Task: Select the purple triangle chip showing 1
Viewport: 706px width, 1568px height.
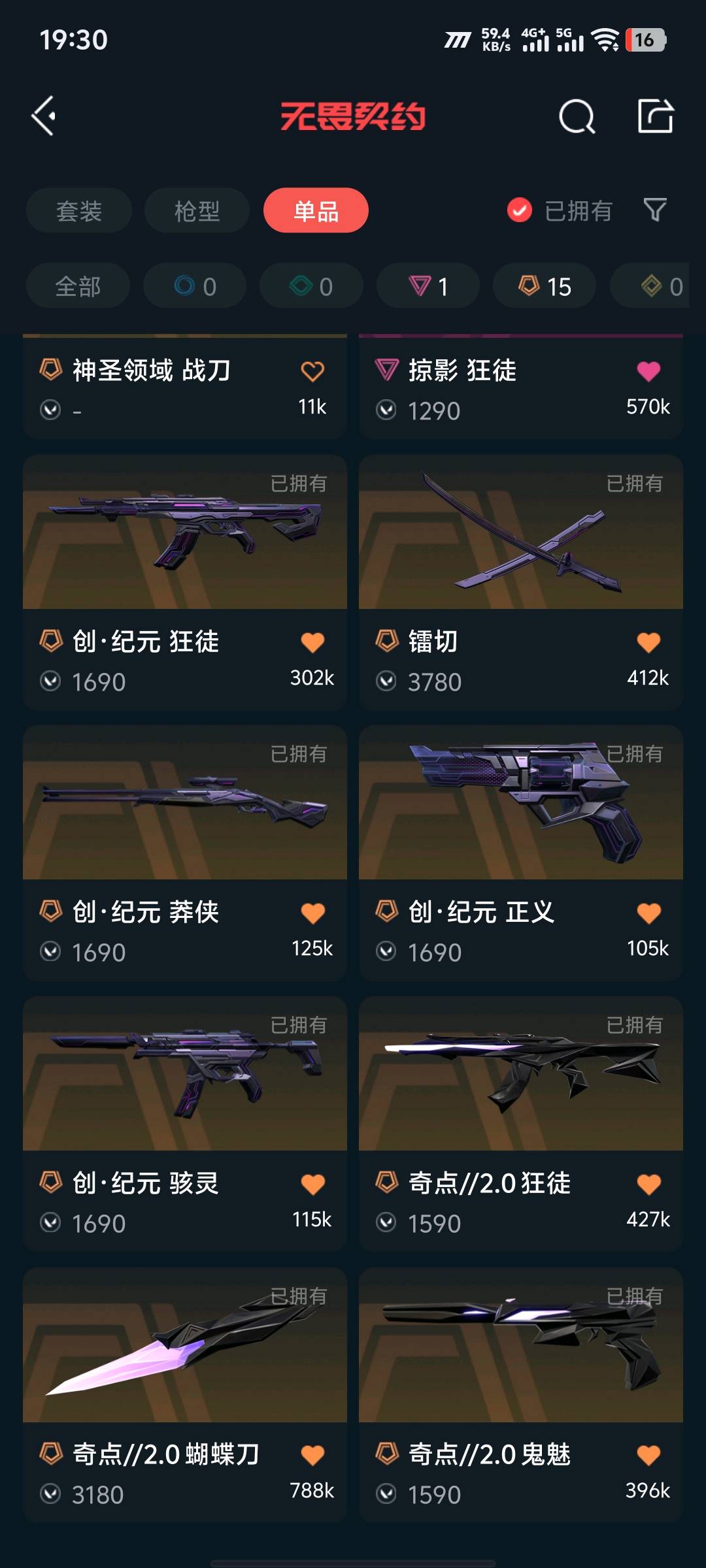Action: (428, 286)
